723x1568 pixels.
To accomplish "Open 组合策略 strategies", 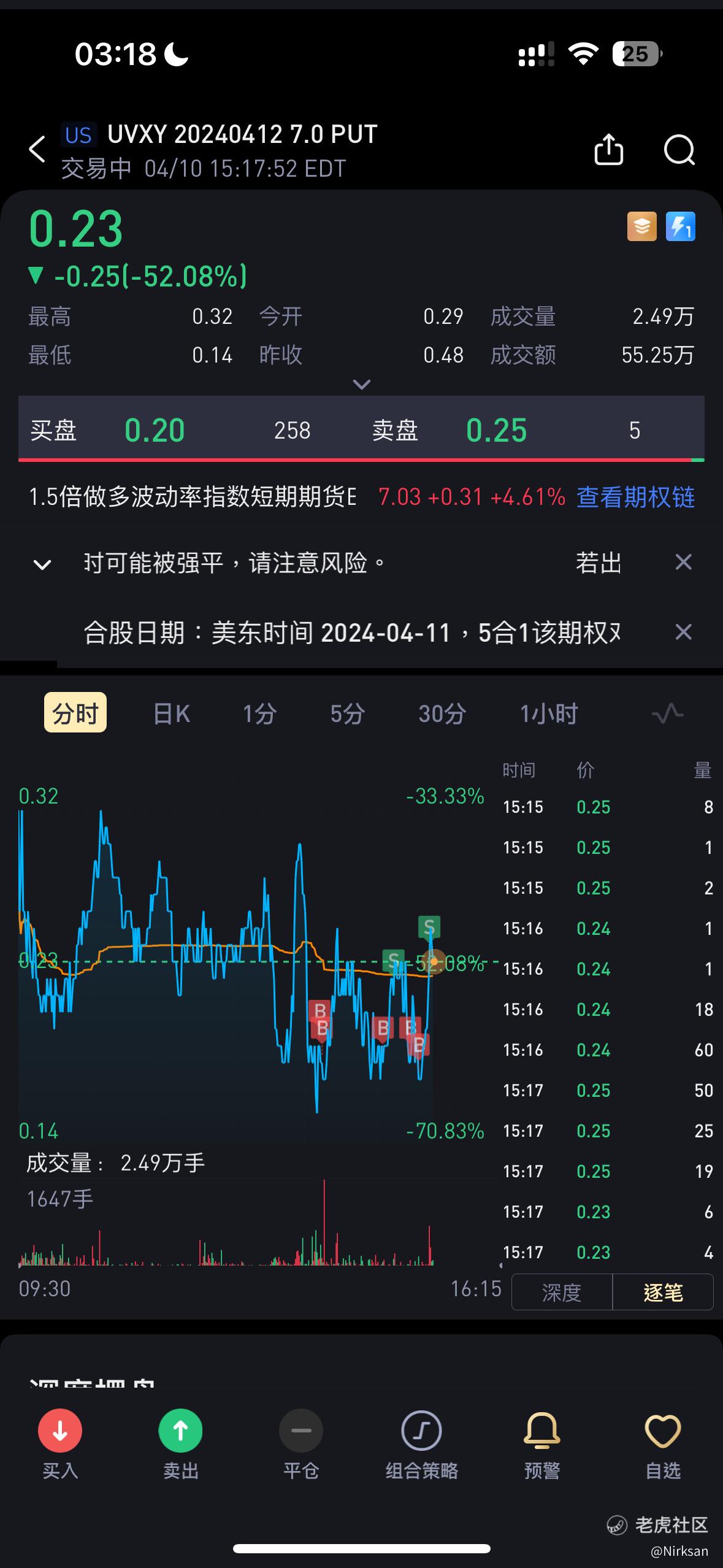I will [x=421, y=1444].
